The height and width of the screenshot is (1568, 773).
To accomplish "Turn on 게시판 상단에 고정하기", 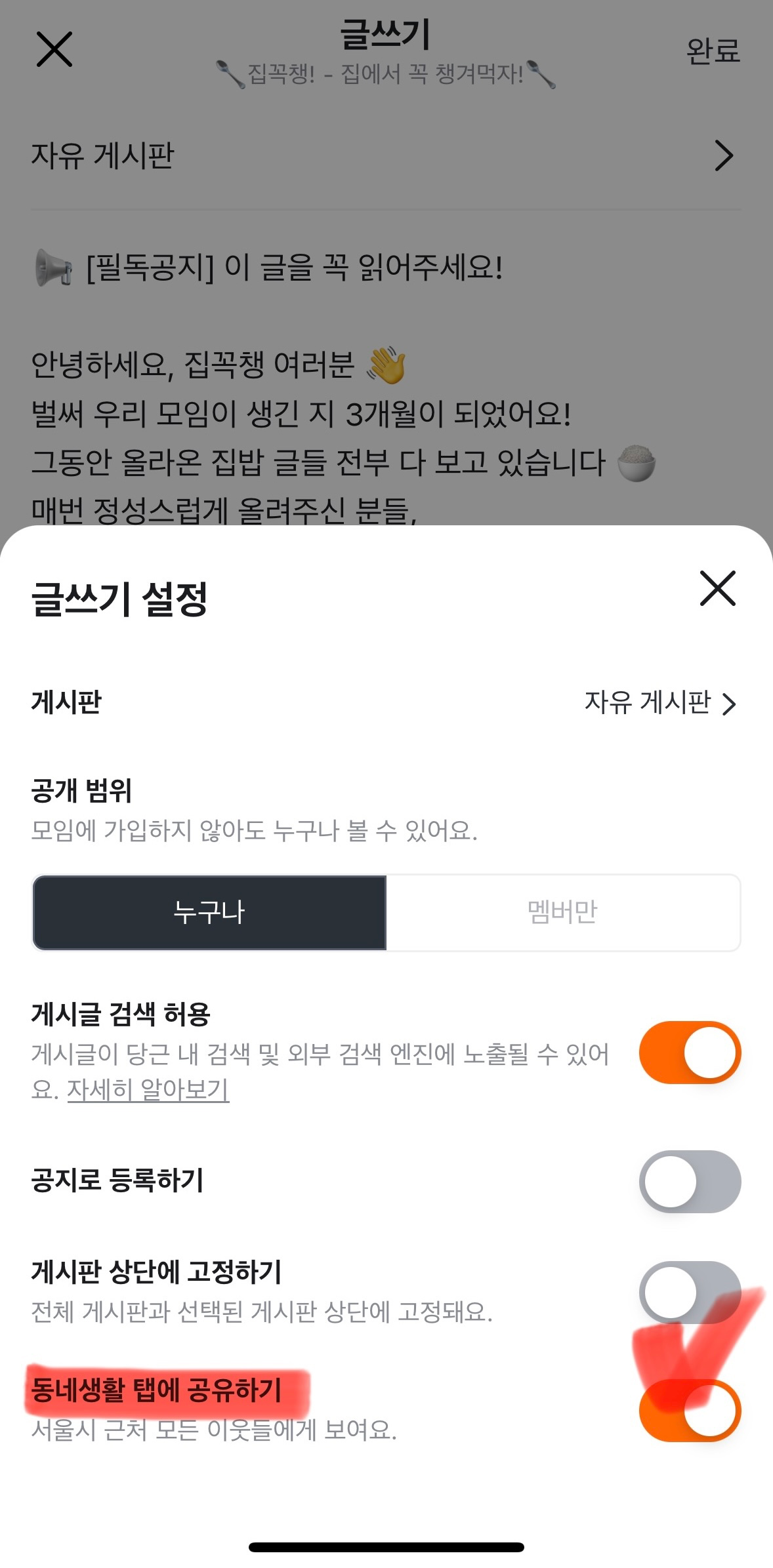I will coord(690,1292).
